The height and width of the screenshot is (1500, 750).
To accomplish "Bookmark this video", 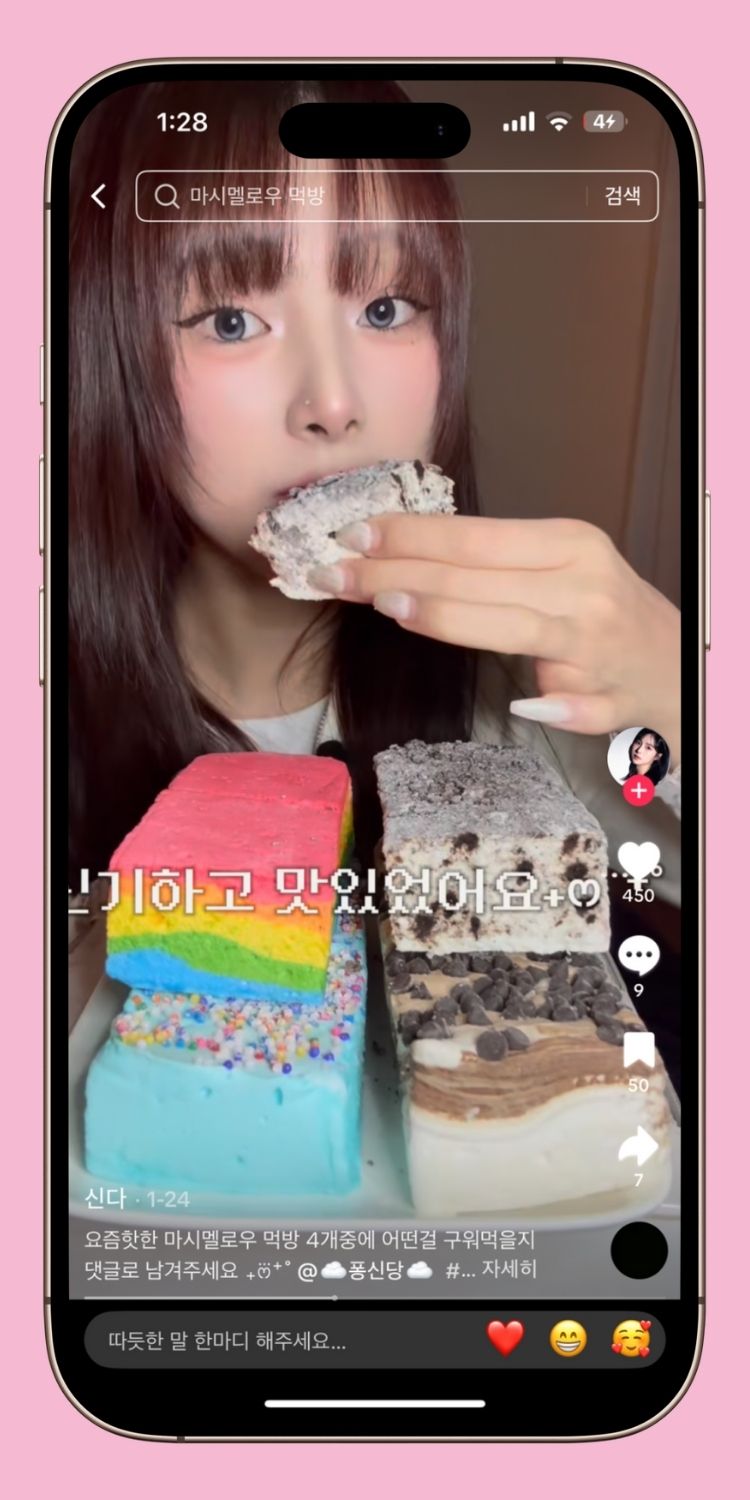I will click(x=638, y=1050).
